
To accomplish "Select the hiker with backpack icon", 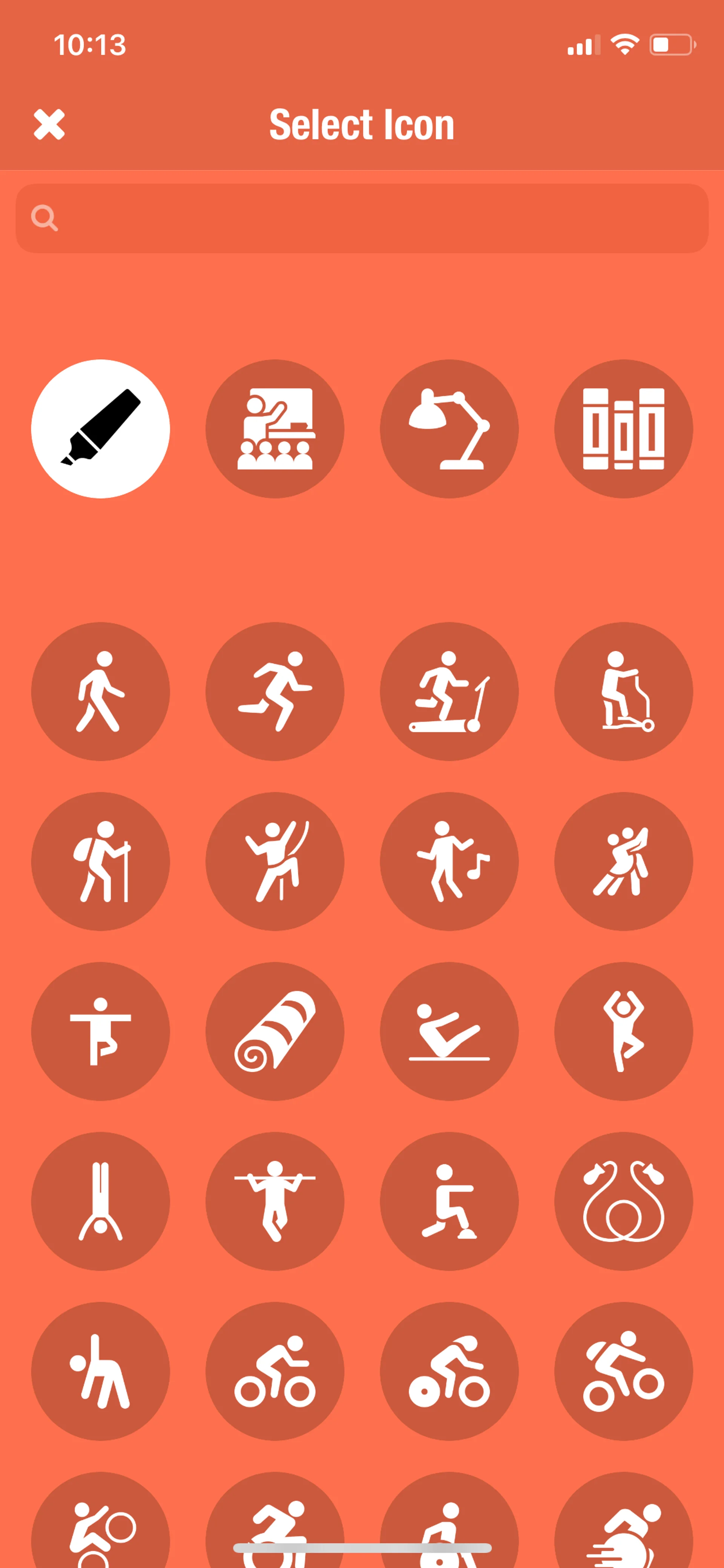I will (100, 861).
